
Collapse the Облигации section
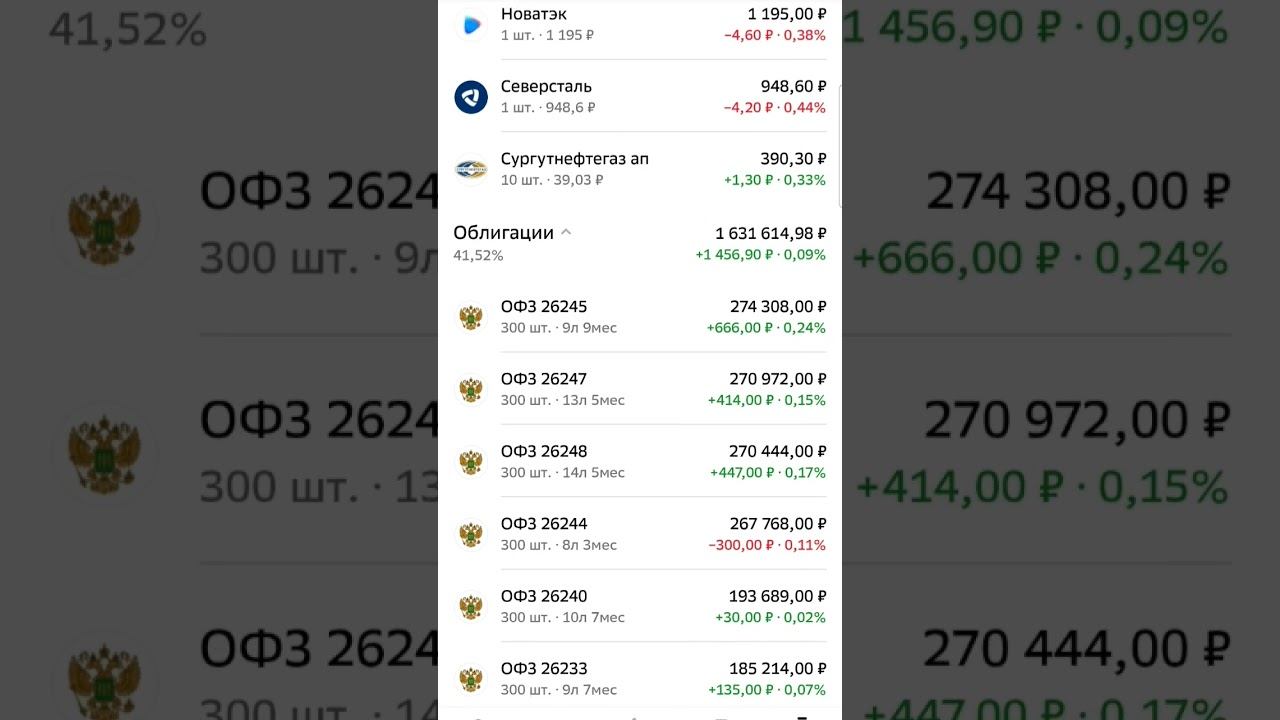(x=566, y=233)
